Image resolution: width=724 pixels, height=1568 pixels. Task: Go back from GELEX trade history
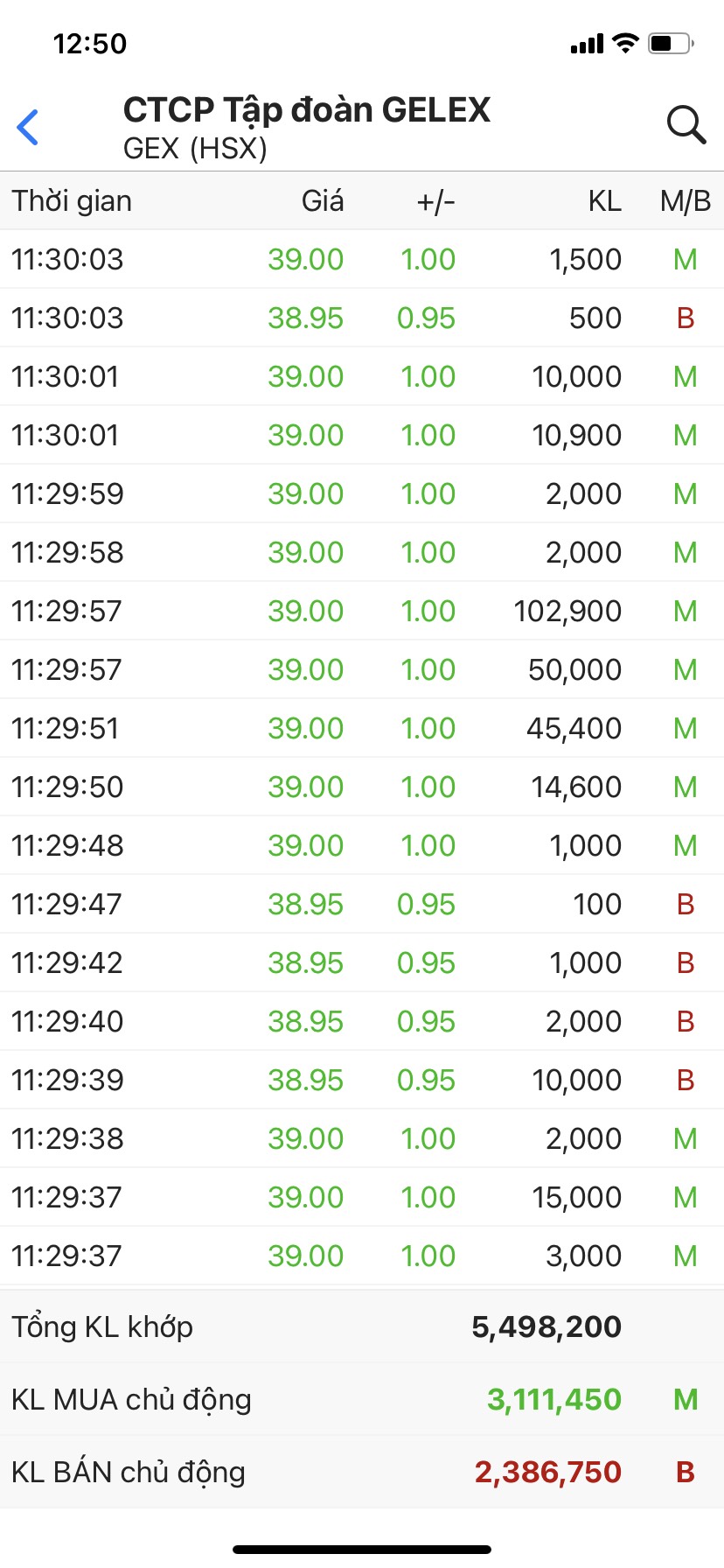click(29, 127)
